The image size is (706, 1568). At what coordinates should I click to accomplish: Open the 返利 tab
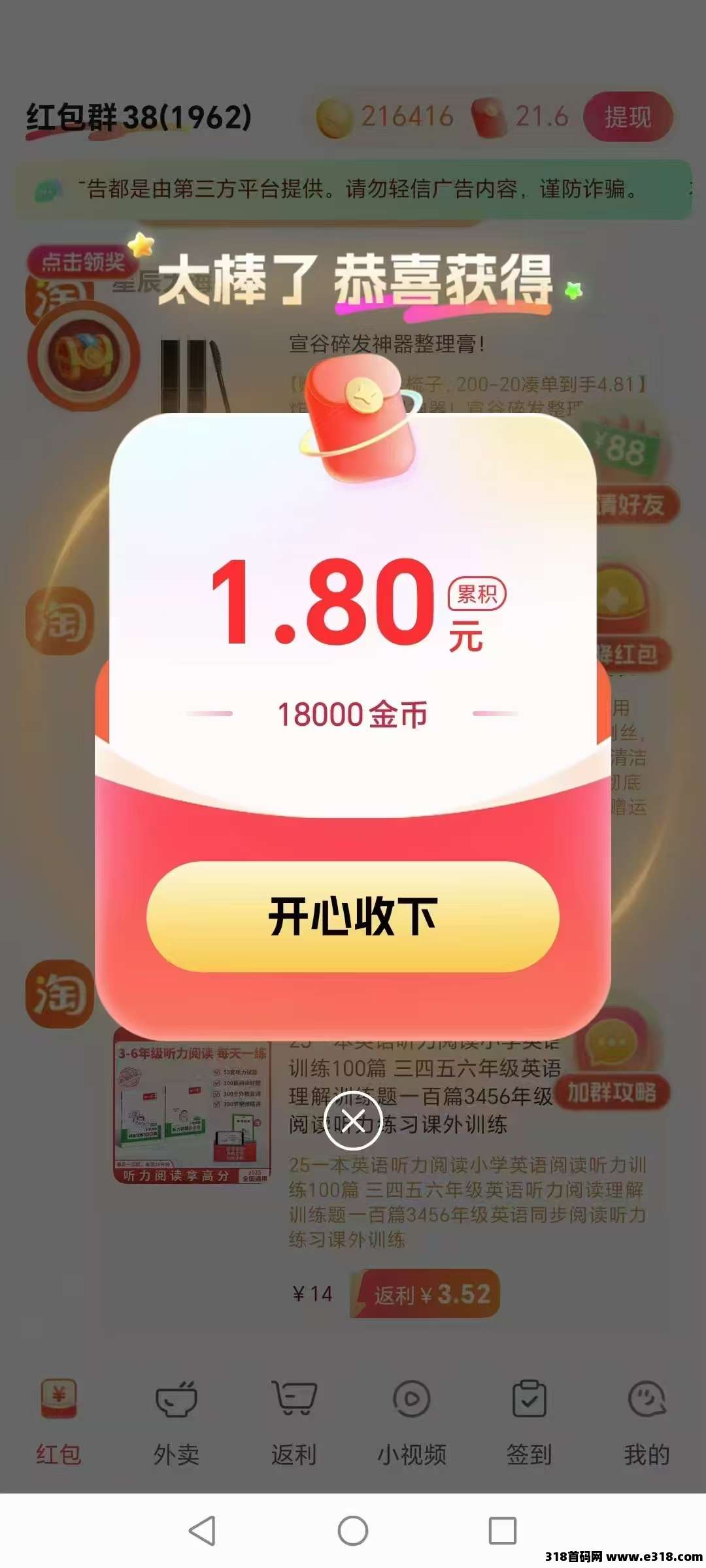(294, 1418)
